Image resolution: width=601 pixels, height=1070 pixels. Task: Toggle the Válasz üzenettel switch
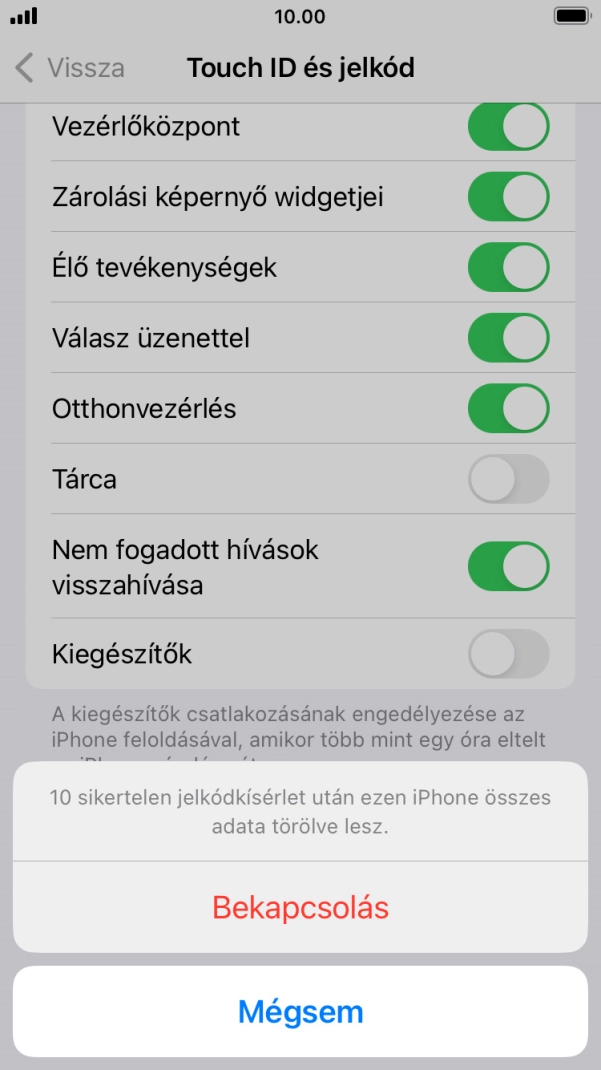pyautogui.click(x=508, y=338)
